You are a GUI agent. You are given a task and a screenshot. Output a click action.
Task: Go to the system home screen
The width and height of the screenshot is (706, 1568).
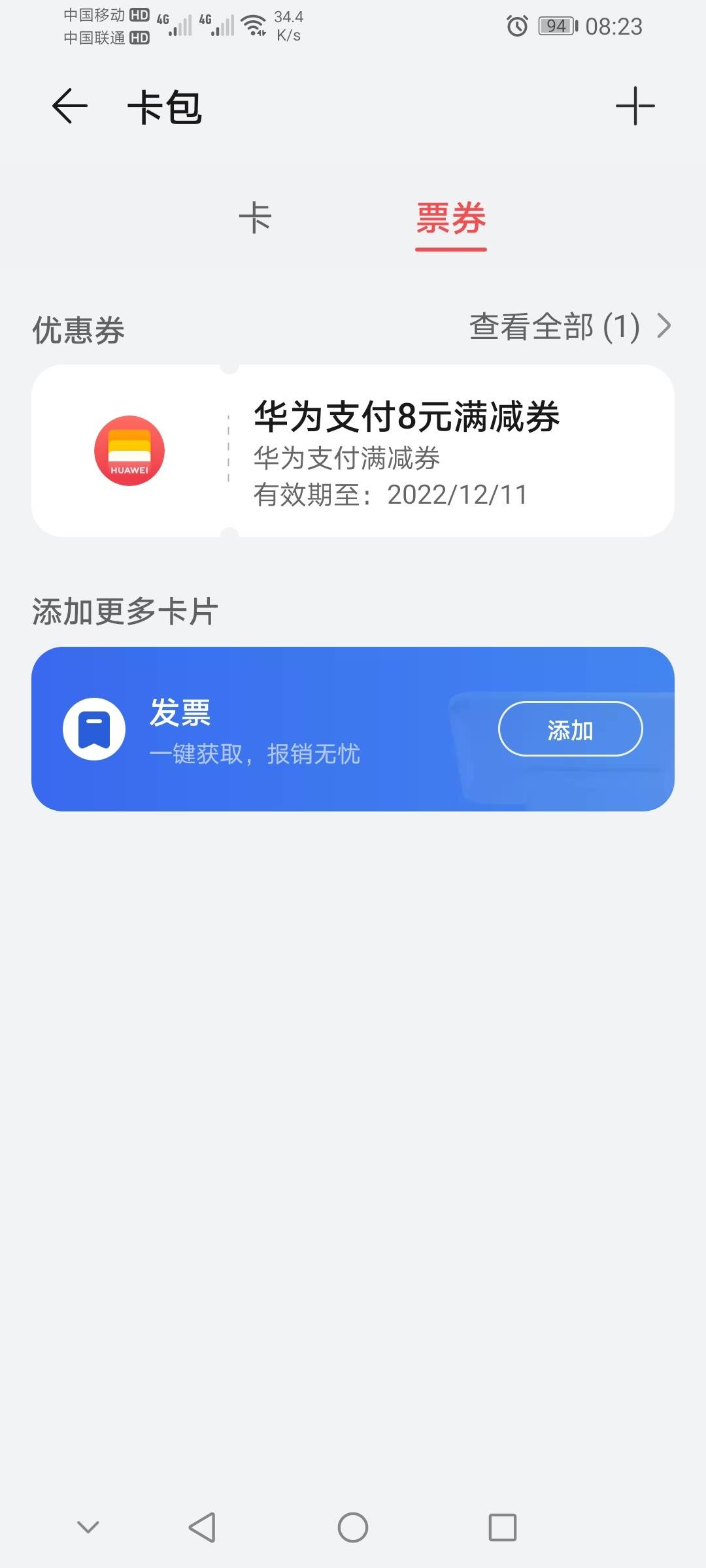353,1527
